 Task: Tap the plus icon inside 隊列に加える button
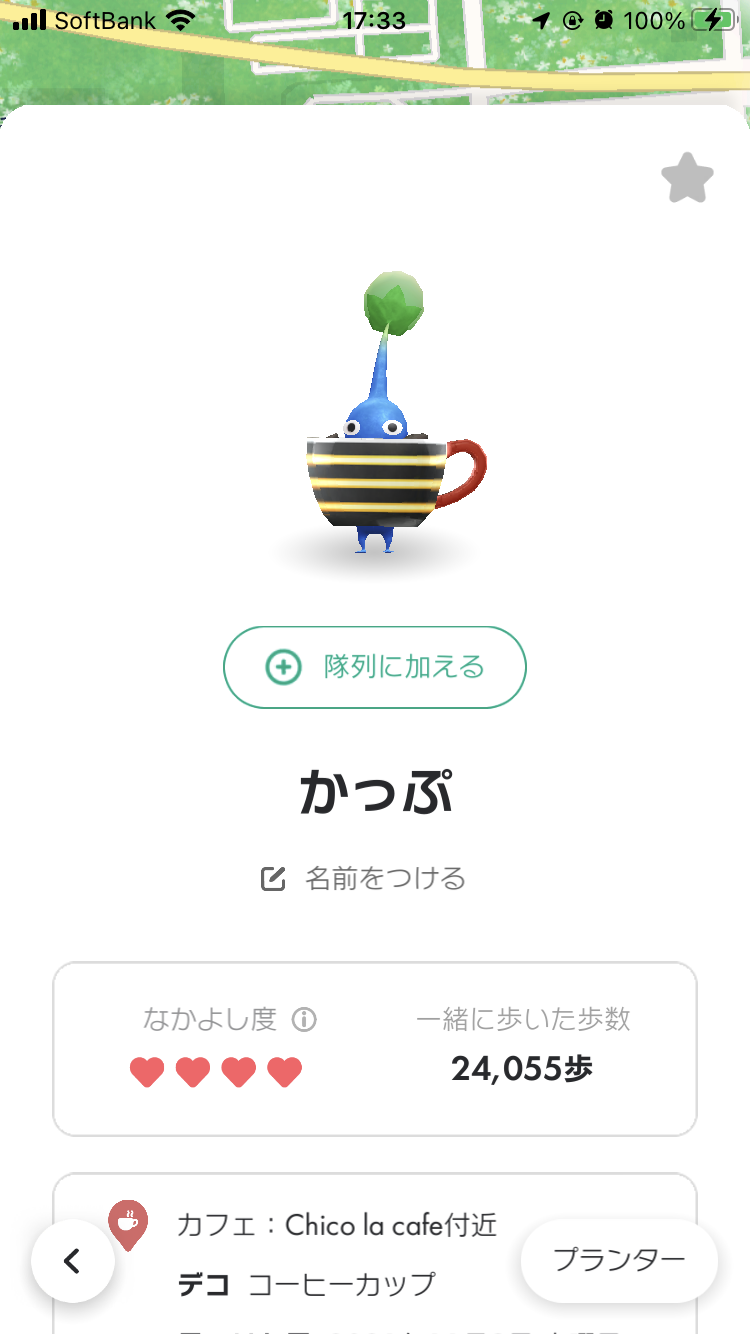coord(281,667)
